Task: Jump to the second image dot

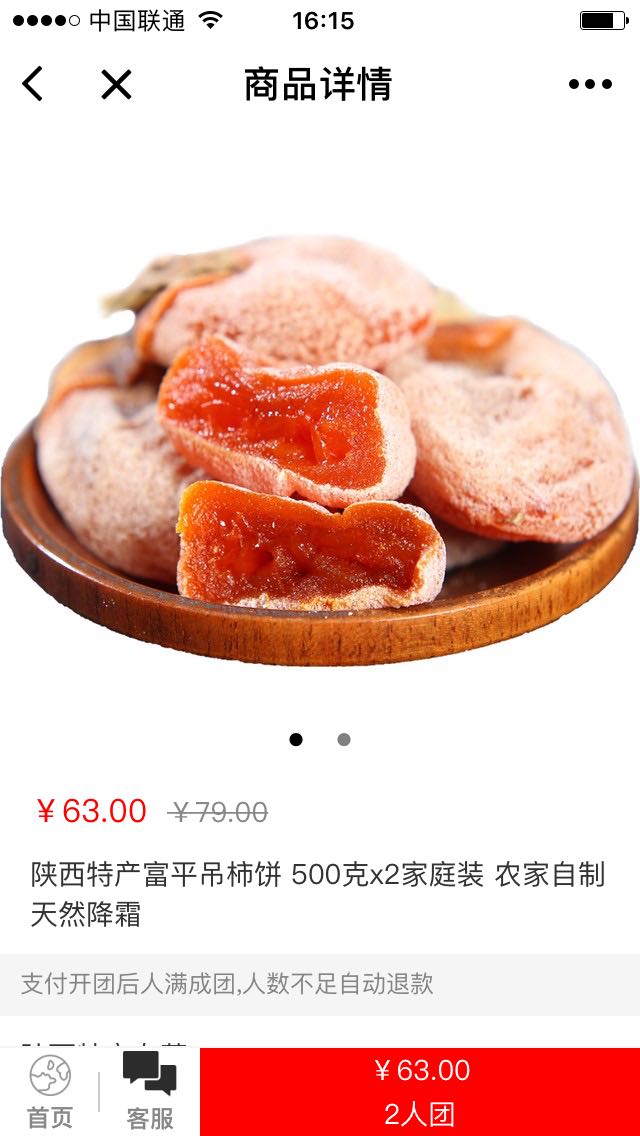Action: pos(344,740)
